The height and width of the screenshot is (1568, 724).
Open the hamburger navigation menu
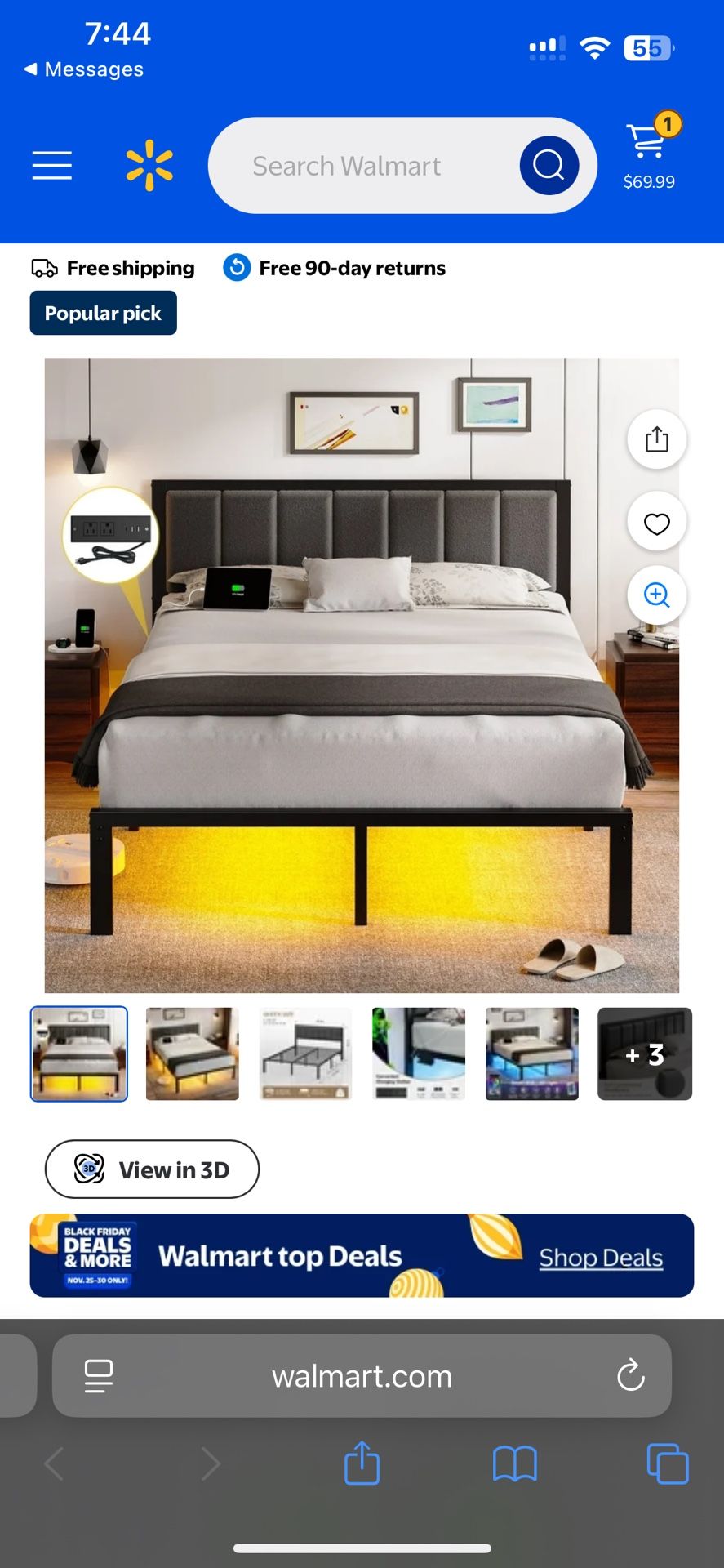[51, 165]
